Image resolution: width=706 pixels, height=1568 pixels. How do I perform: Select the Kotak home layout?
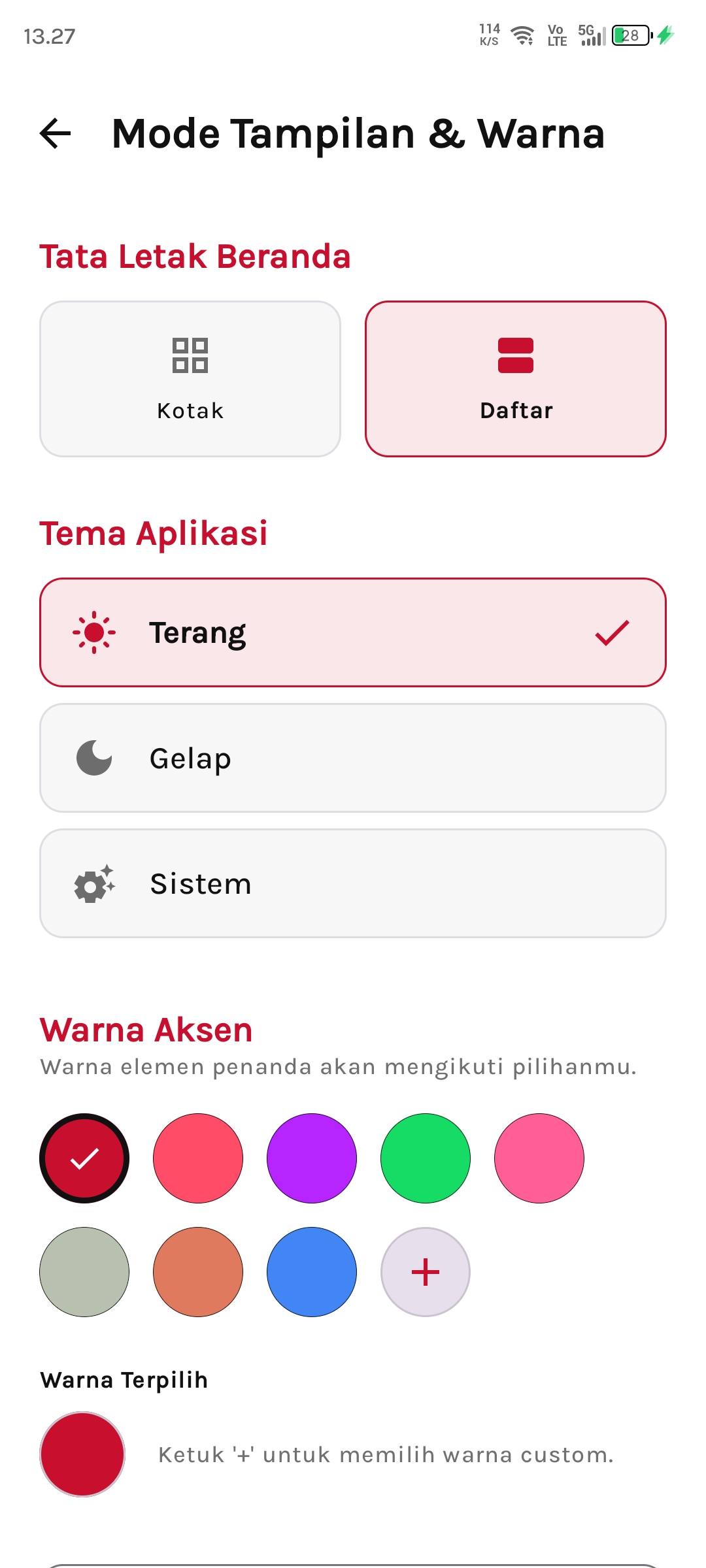tap(190, 379)
